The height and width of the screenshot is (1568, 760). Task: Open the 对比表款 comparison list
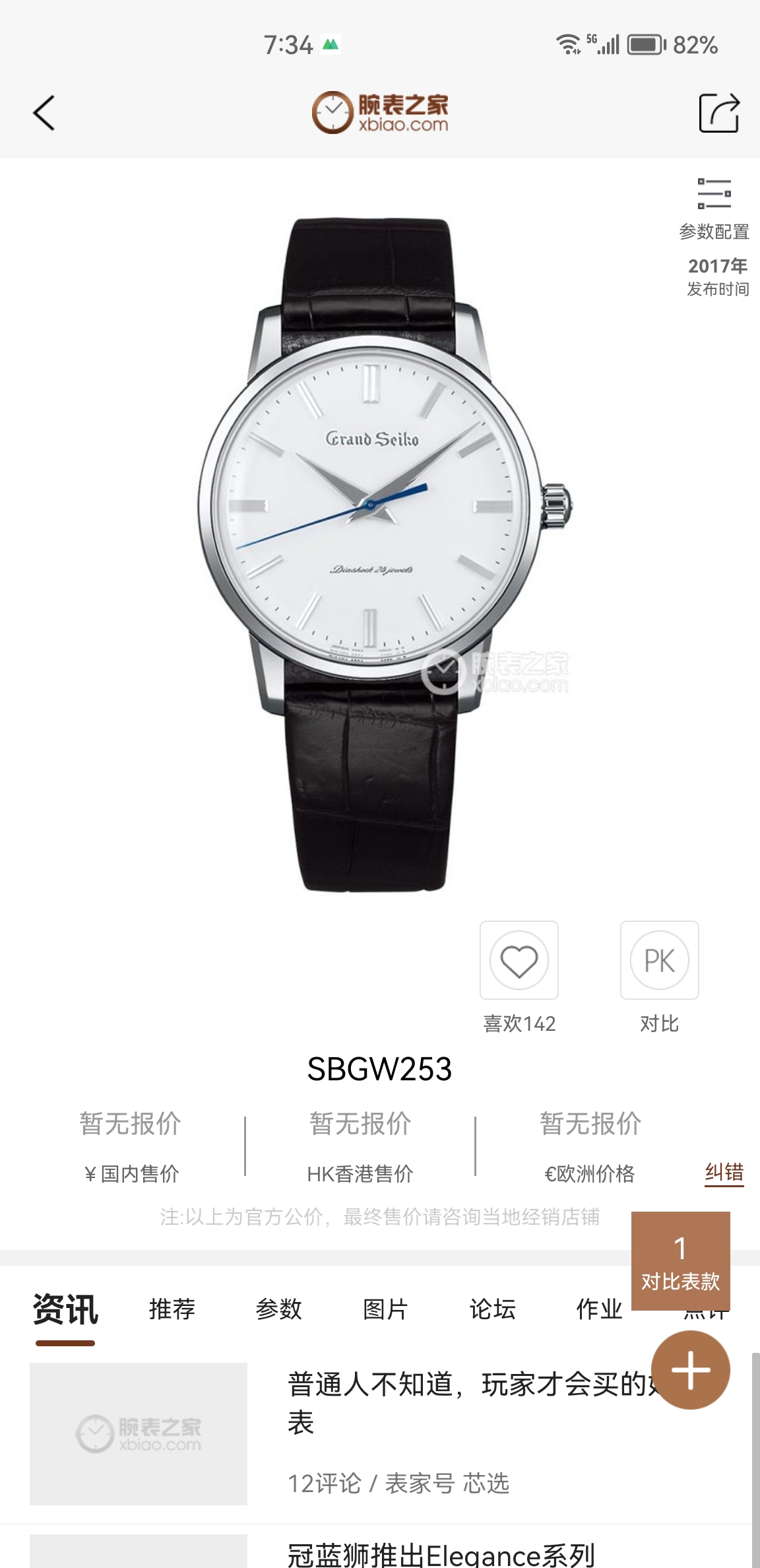[680, 1260]
